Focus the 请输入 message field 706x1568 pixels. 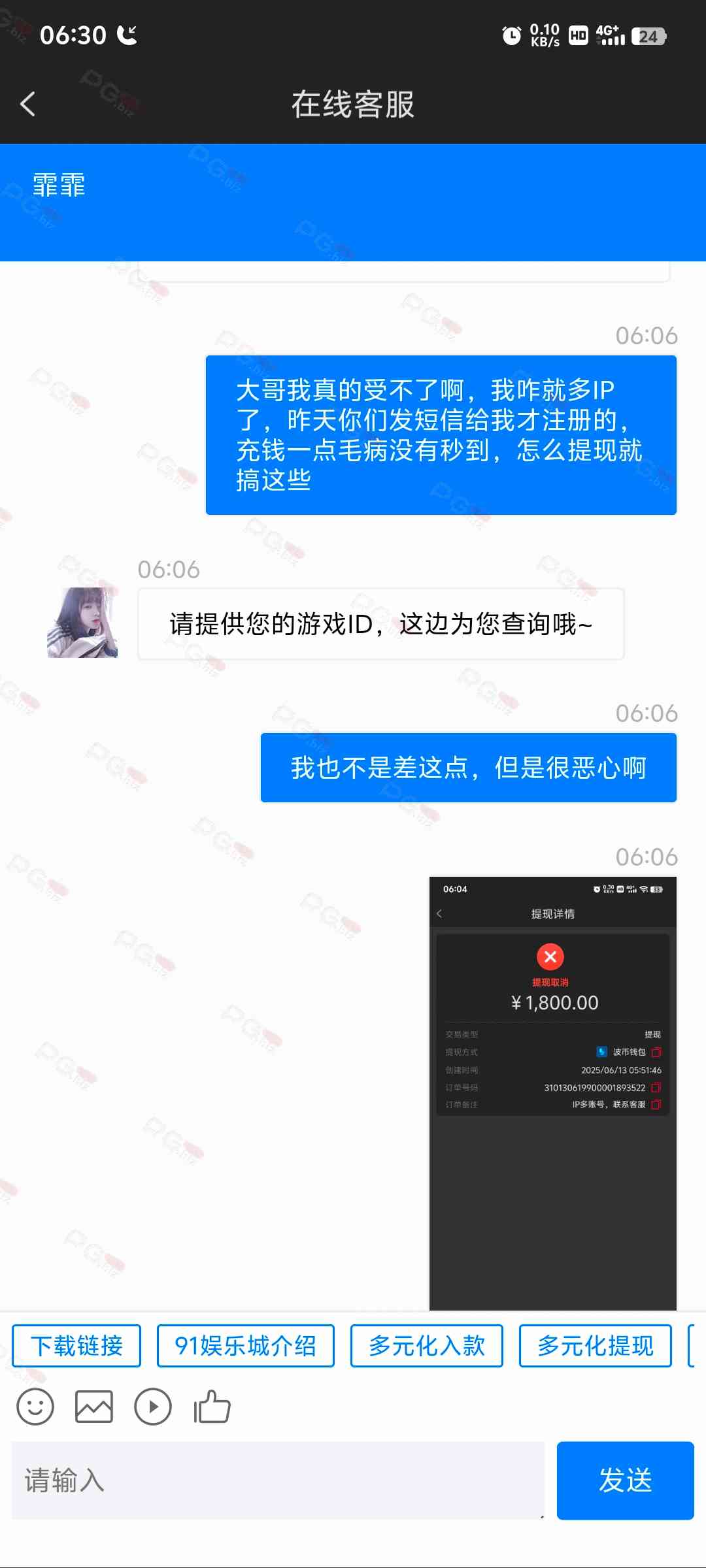tap(278, 1480)
